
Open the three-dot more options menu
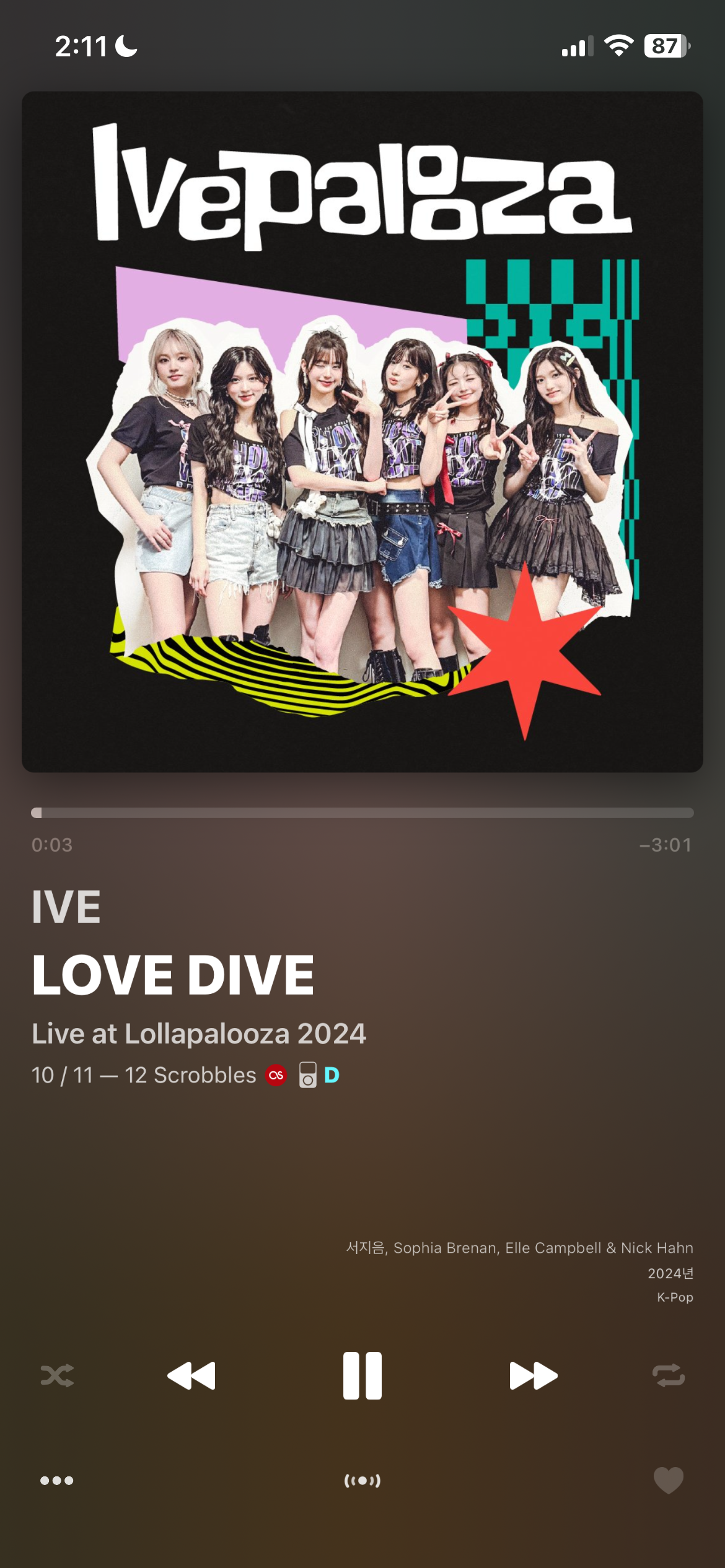pyautogui.click(x=56, y=1480)
